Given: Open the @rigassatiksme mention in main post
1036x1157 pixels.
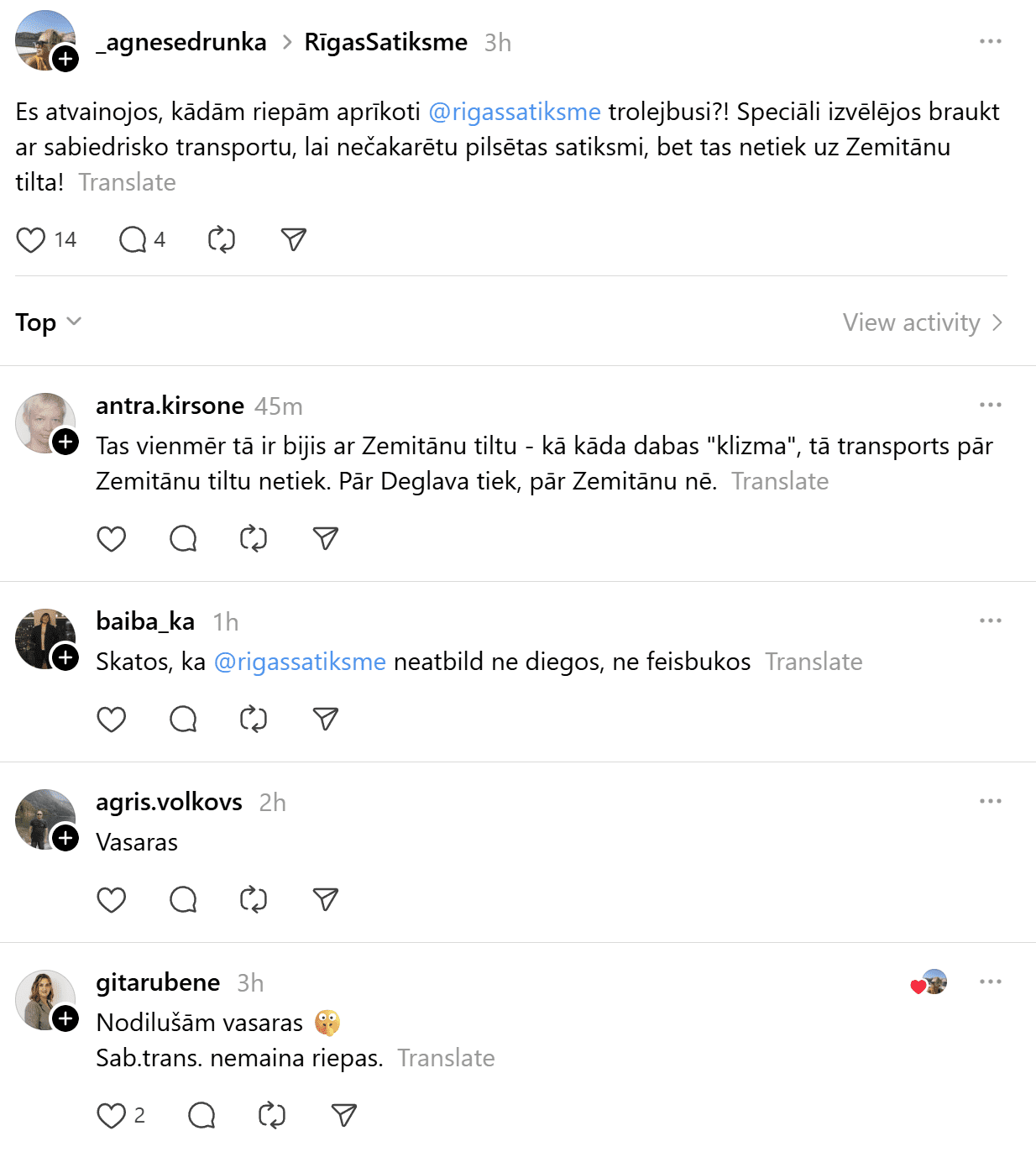Looking at the screenshot, I should pos(514,112).
